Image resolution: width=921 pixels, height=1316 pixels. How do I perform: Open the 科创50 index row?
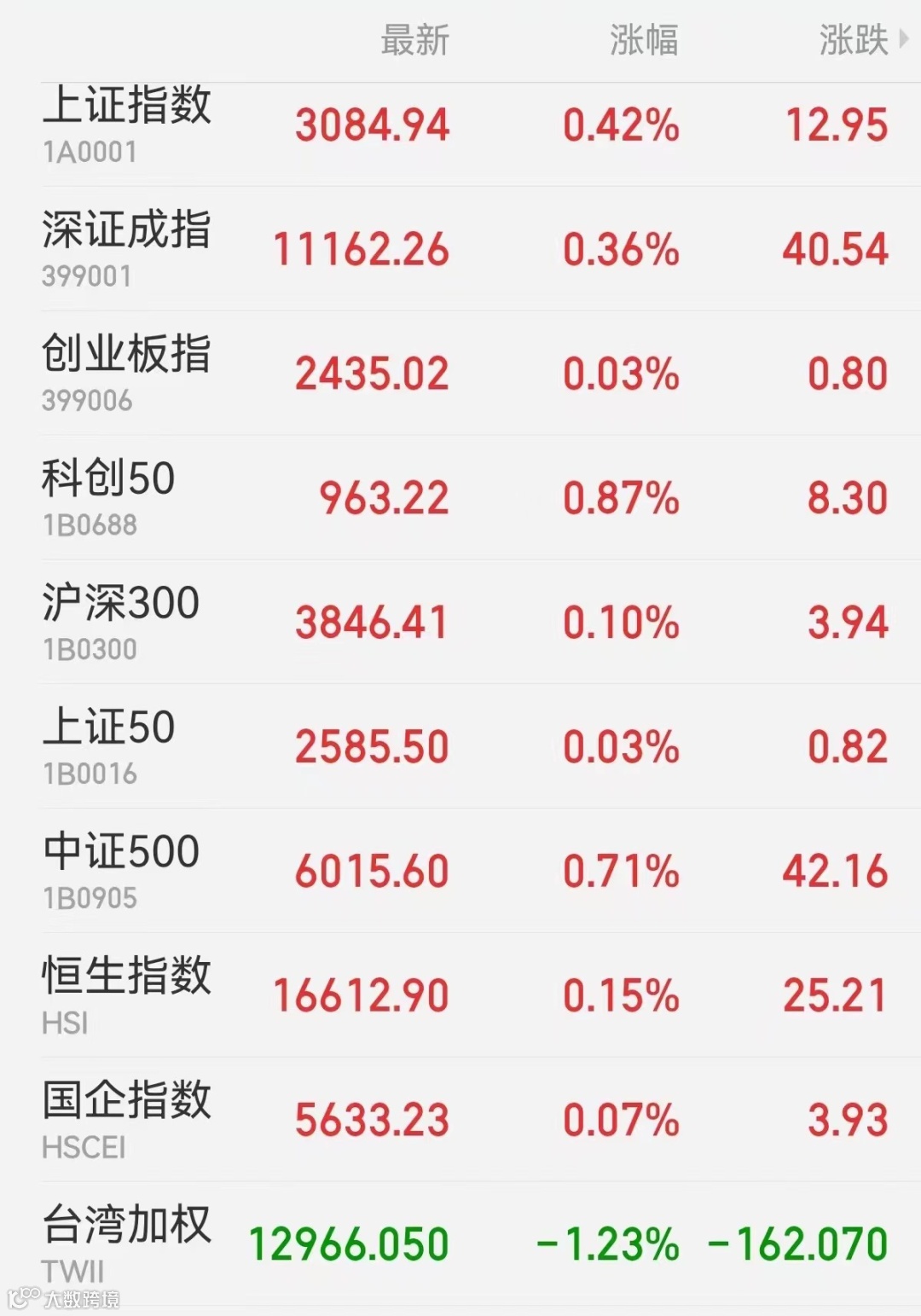tap(460, 497)
